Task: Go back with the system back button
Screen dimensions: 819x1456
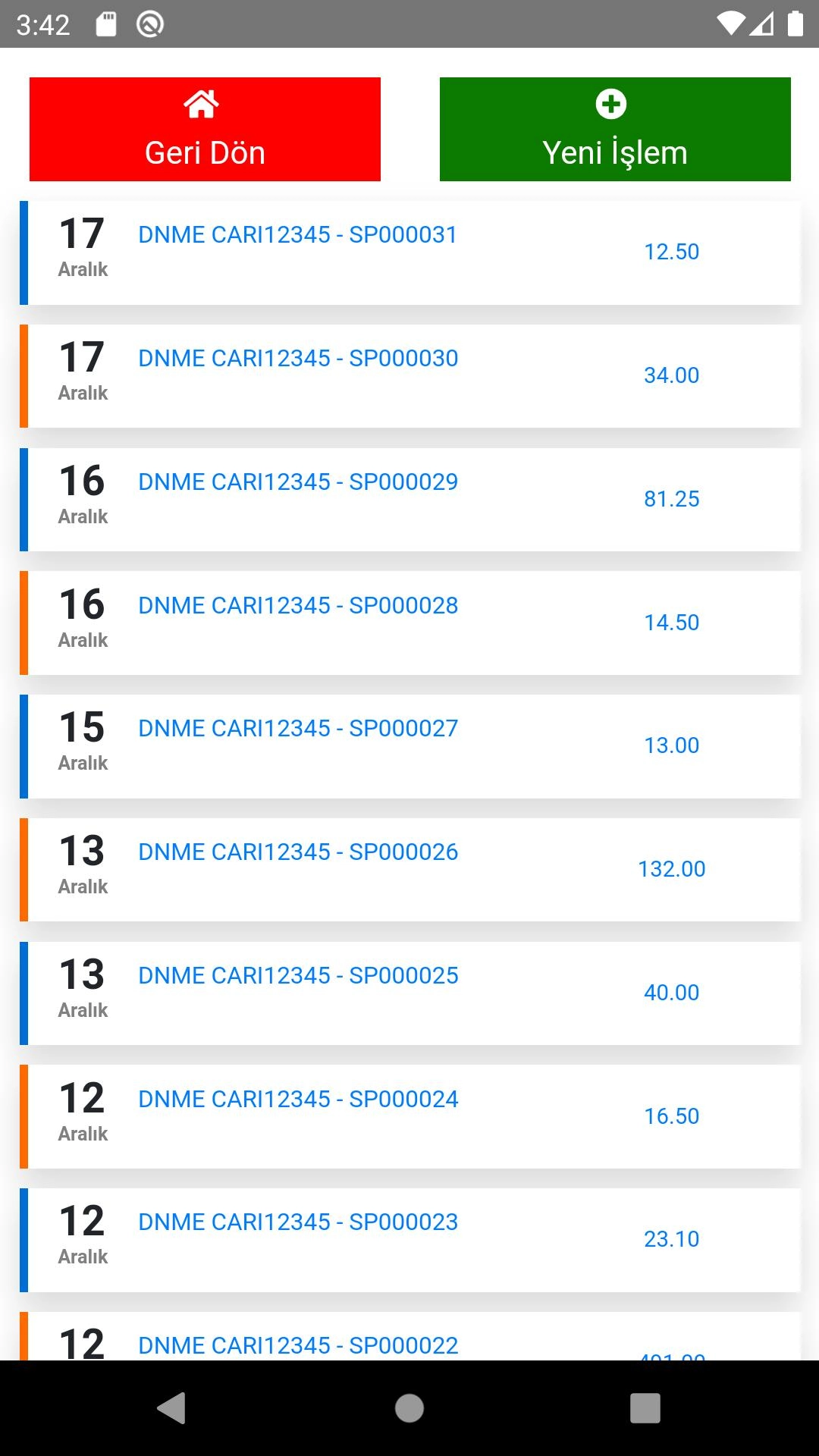Action: (x=172, y=1408)
